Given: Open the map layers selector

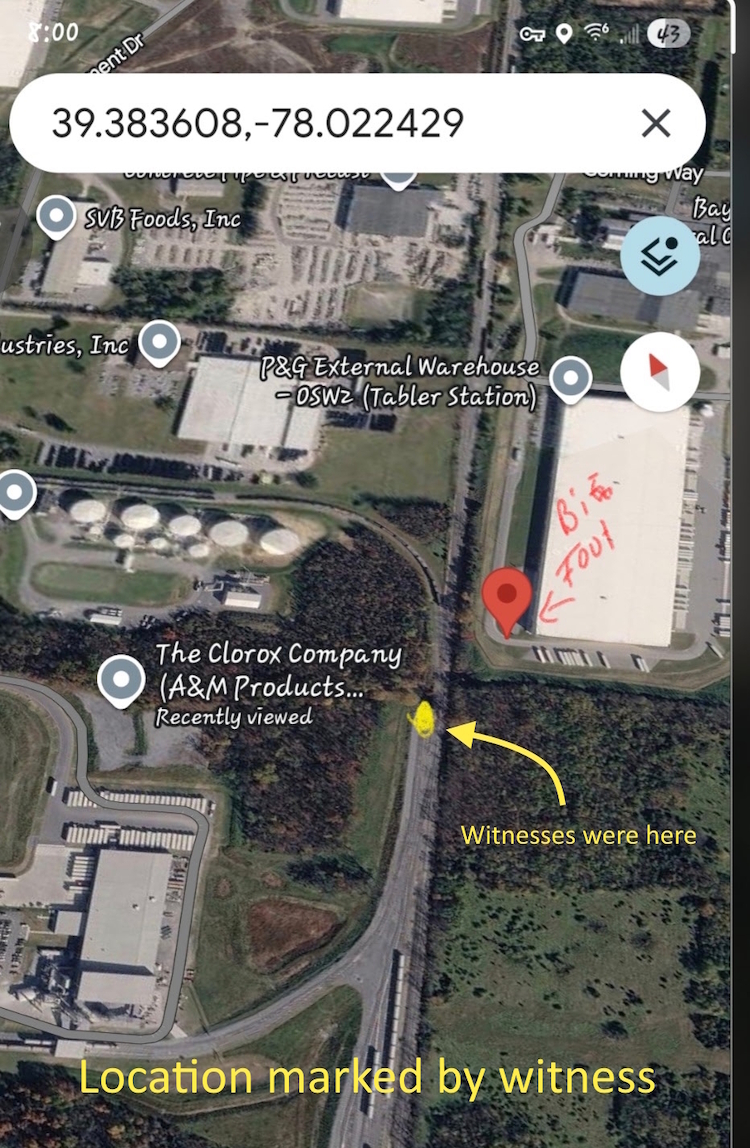Looking at the screenshot, I should (660, 256).
